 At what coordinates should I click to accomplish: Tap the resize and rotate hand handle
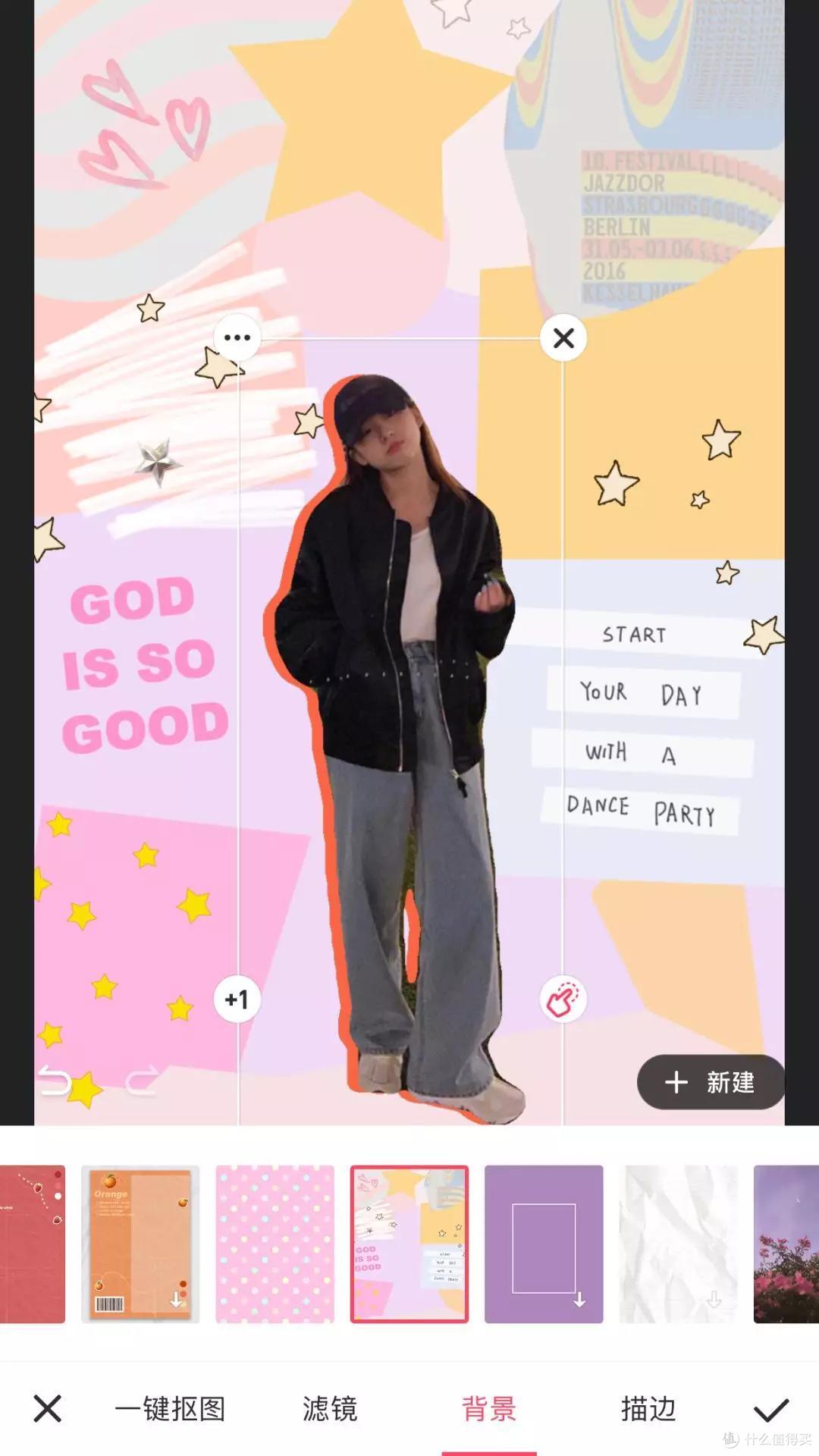click(563, 999)
